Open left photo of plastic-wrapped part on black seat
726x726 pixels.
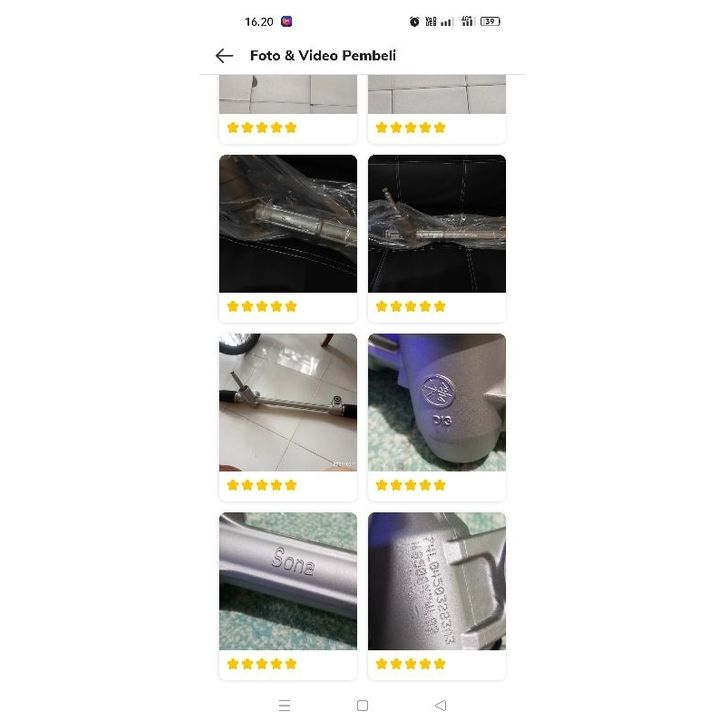point(288,223)
